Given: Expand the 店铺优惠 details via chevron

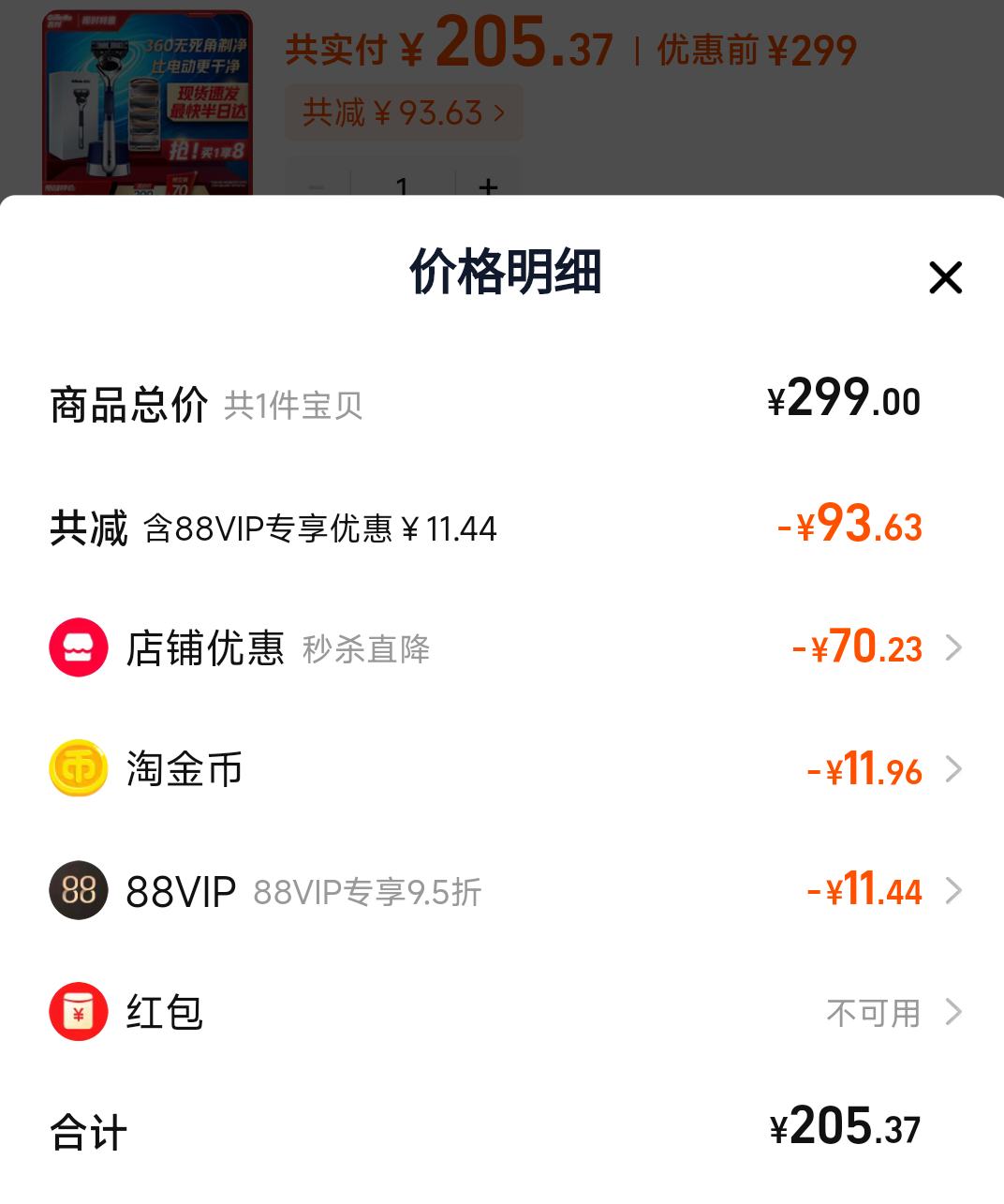Looking at the screenshot, I should coord(953,647).
